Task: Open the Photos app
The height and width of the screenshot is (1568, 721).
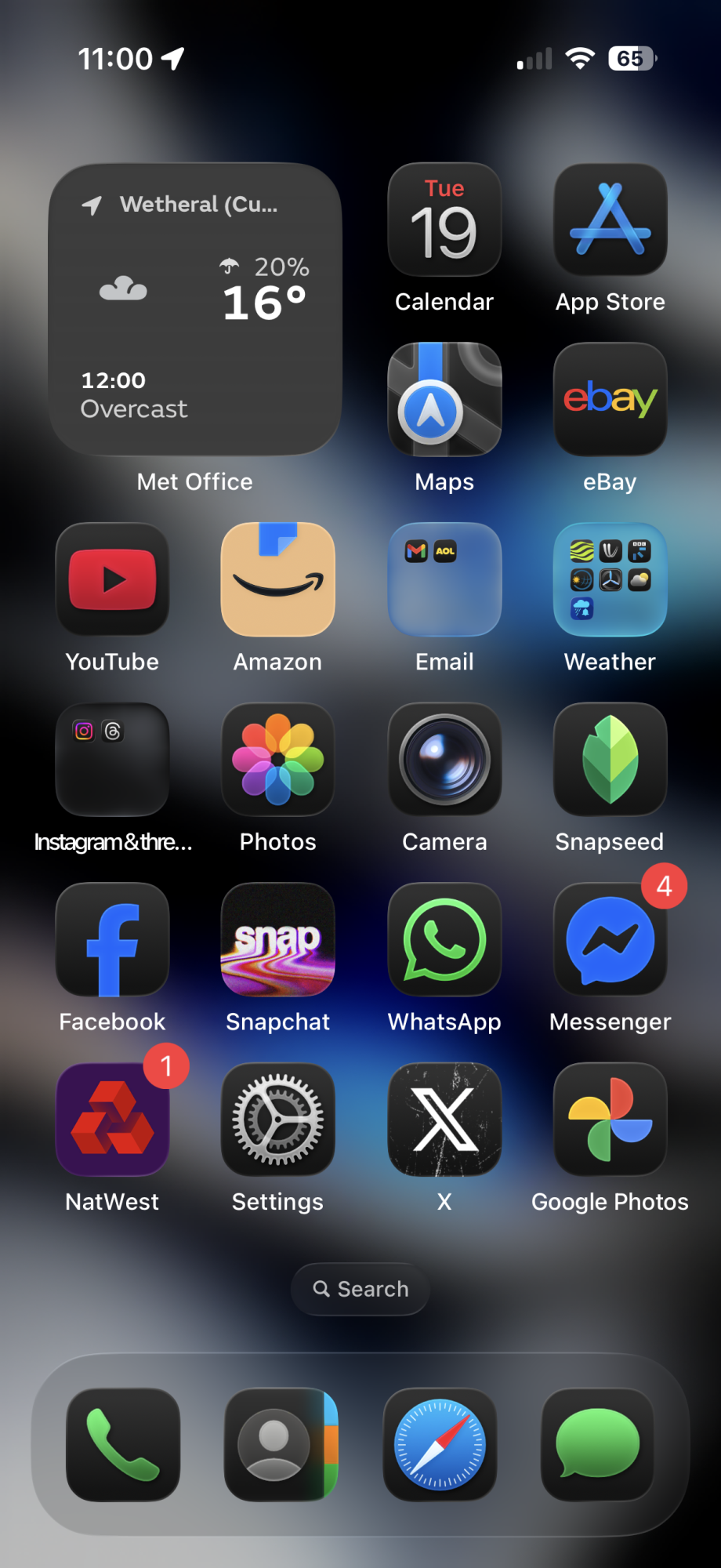Action: [x=277, y=760]
